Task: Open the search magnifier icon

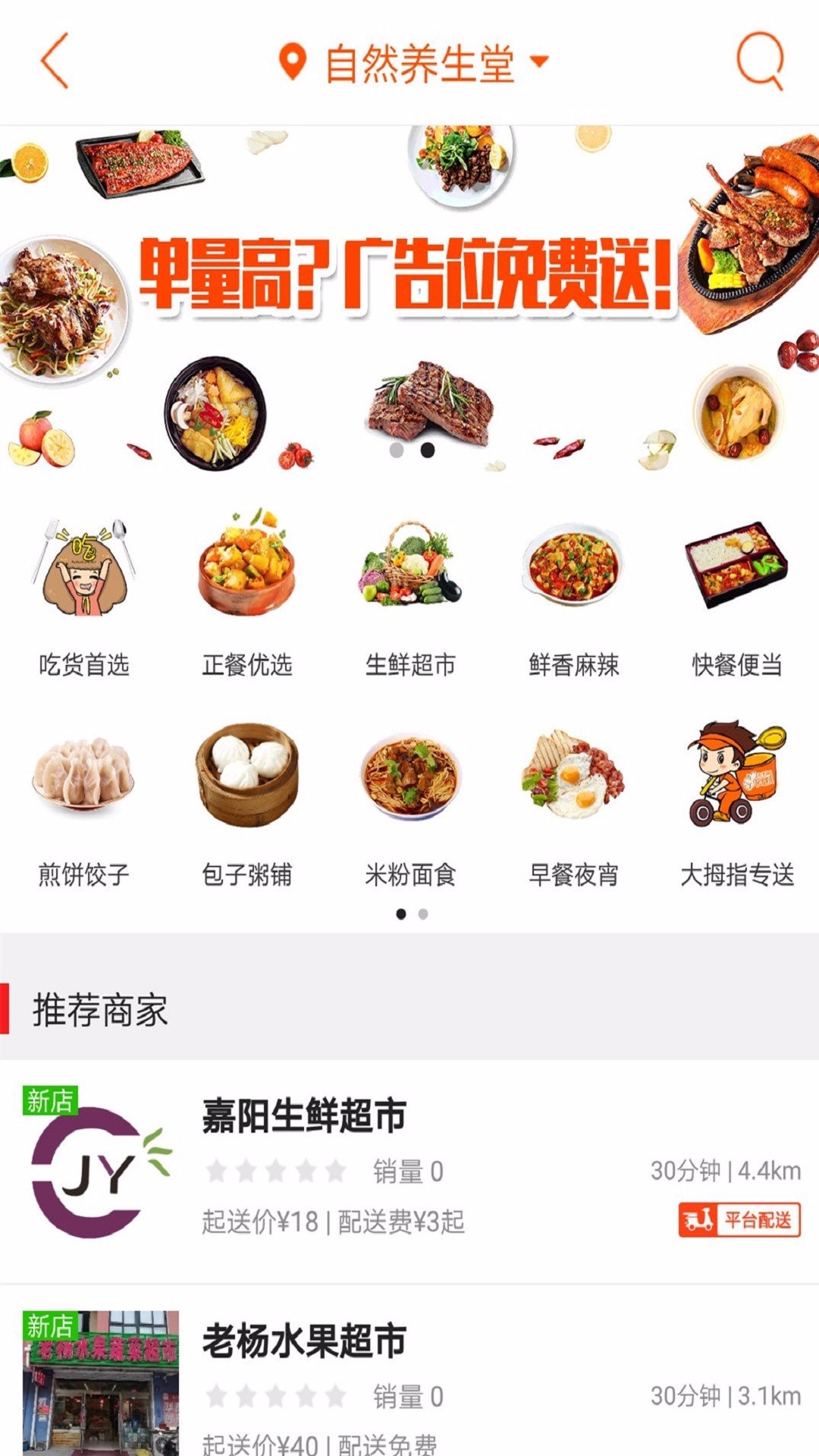Action: point(759,61)
